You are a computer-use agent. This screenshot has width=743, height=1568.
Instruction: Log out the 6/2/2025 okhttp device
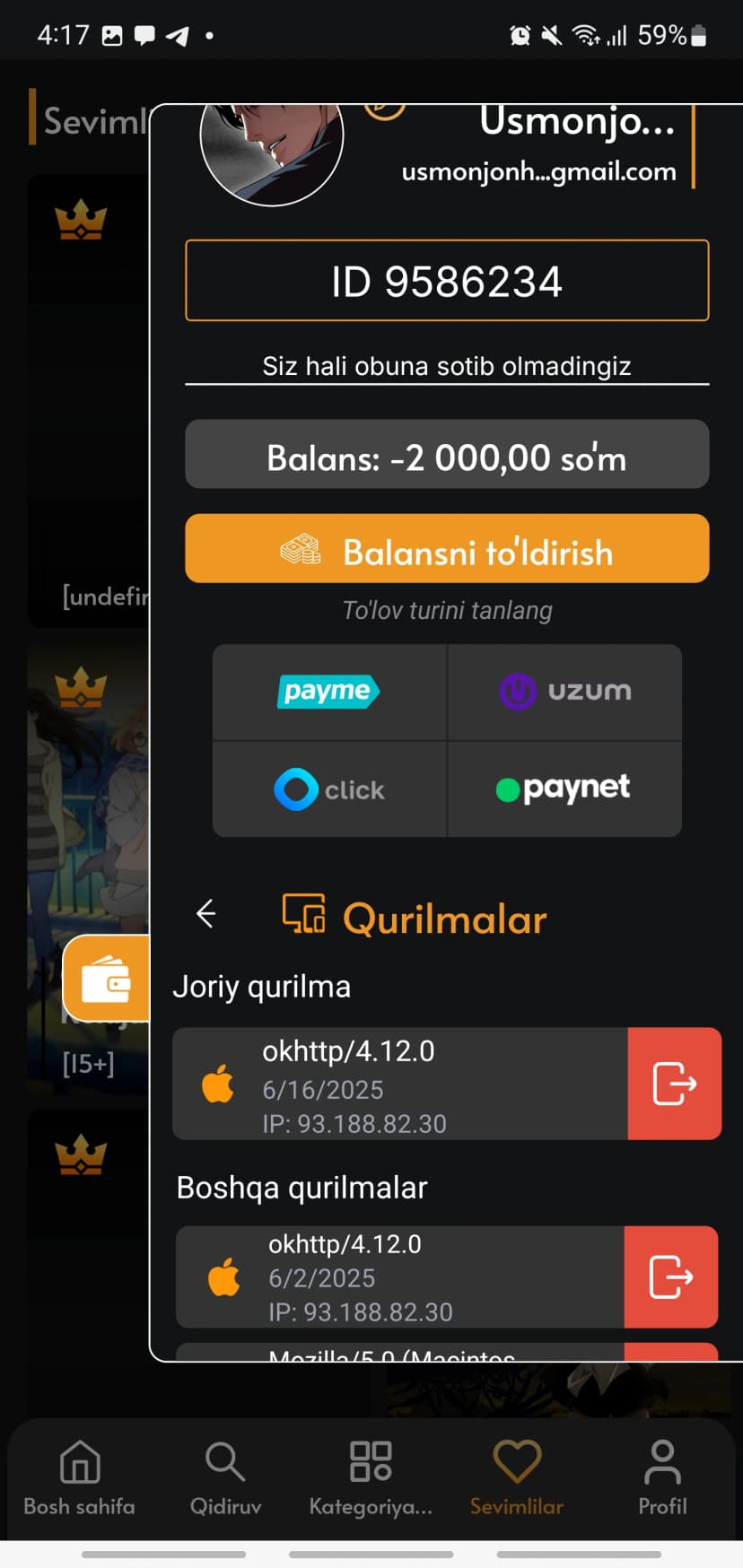(670, 1276)
